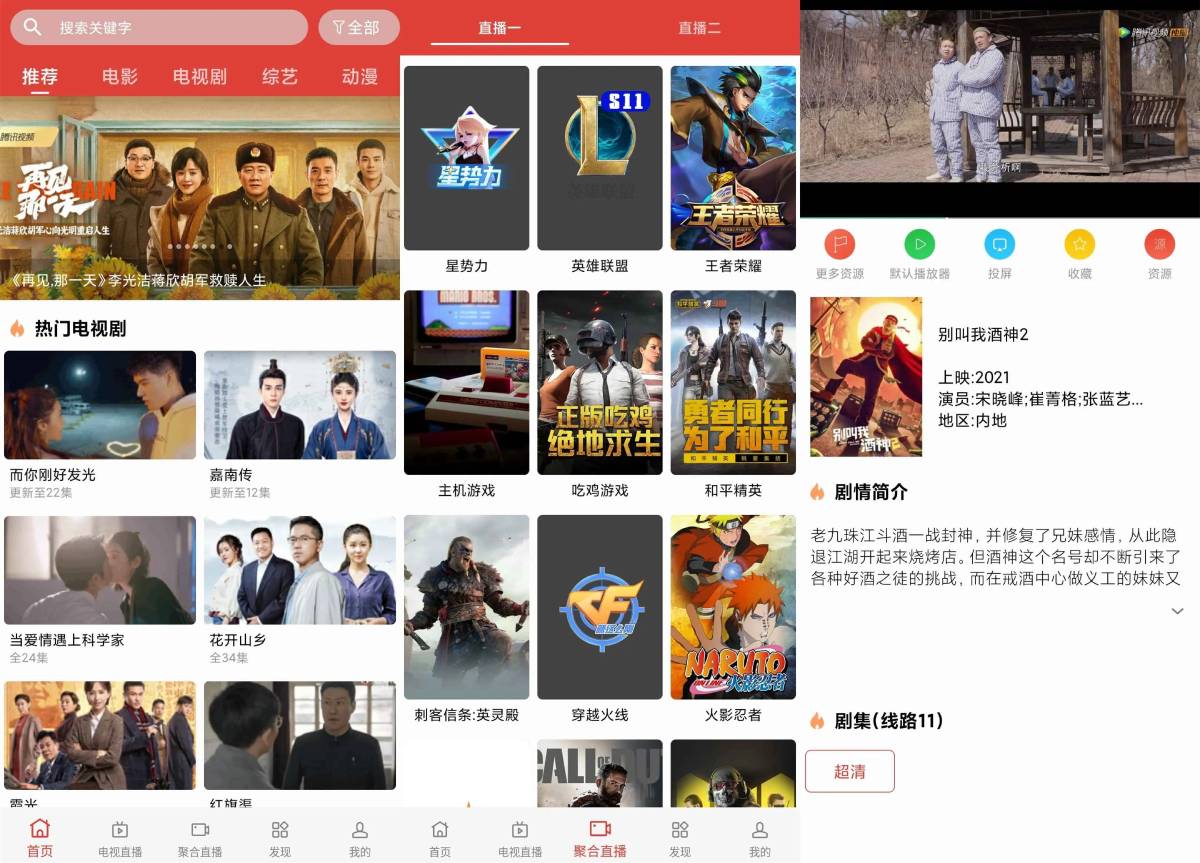Switch to the 直播二 tab

[x=699, y=28]
